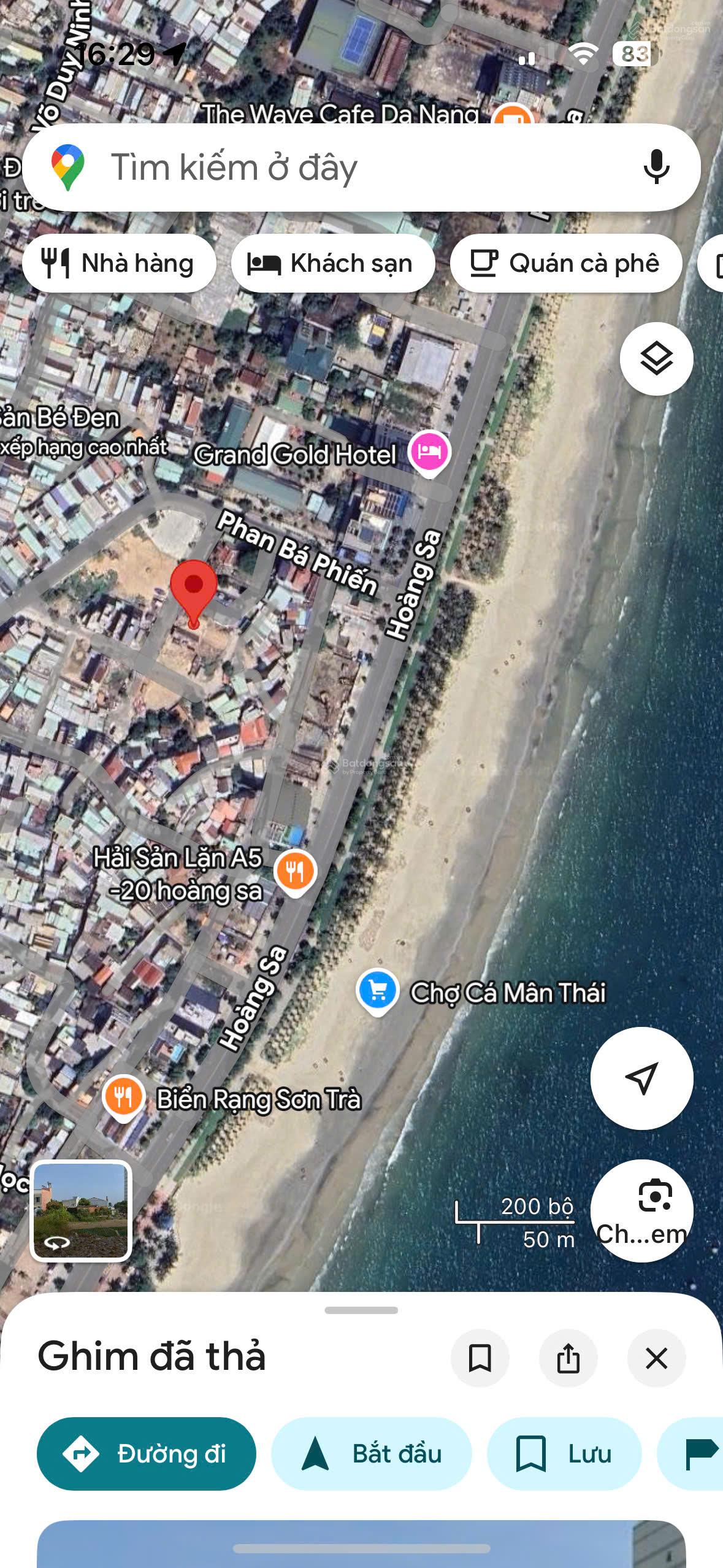View the Biển Rạng Sơn Trà restaurant pin
Viewport: 723px width, 1568px height.
click(x=123, y=1097)
